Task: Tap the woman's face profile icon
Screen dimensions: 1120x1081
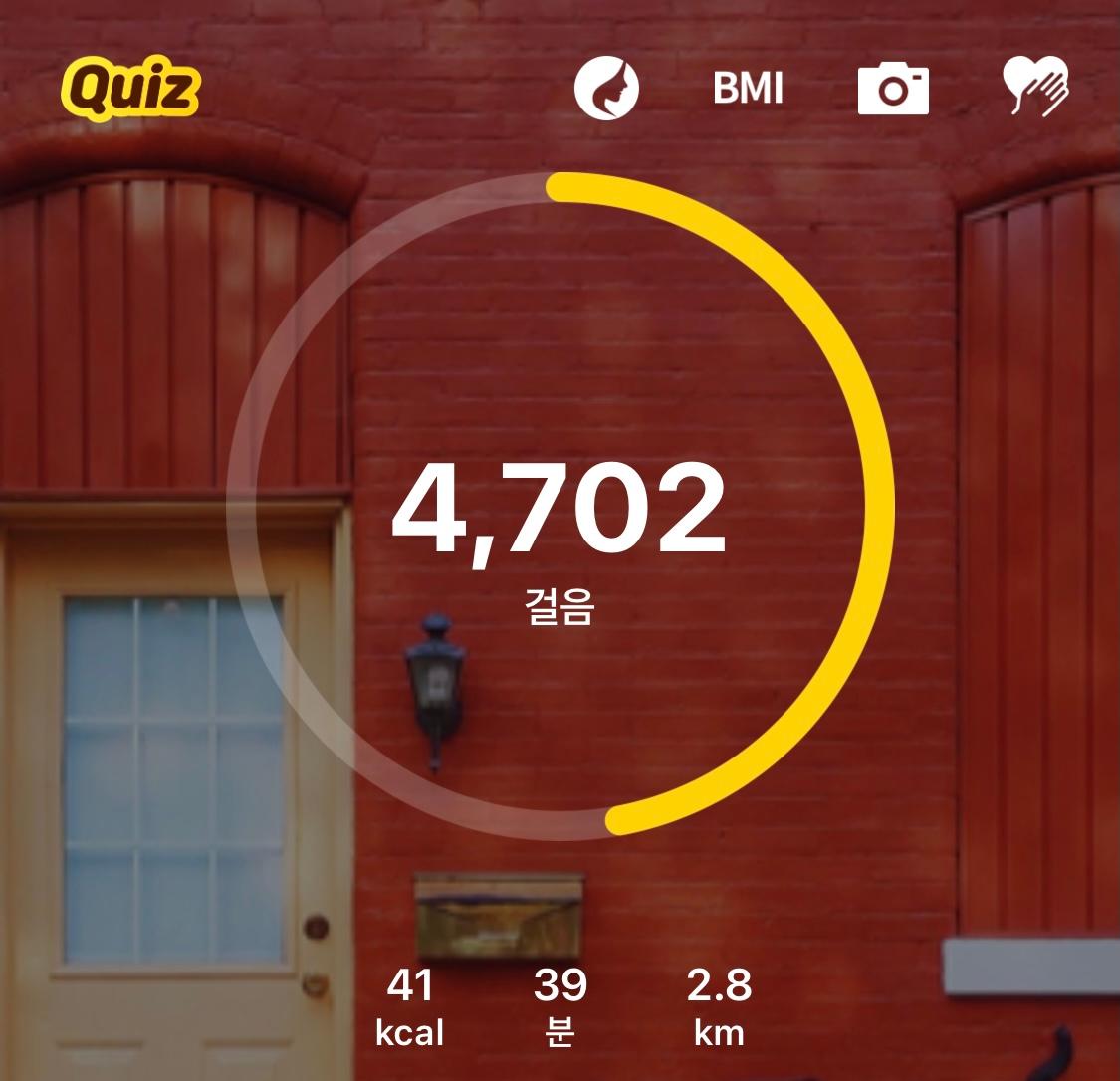Action: [606, 88]
